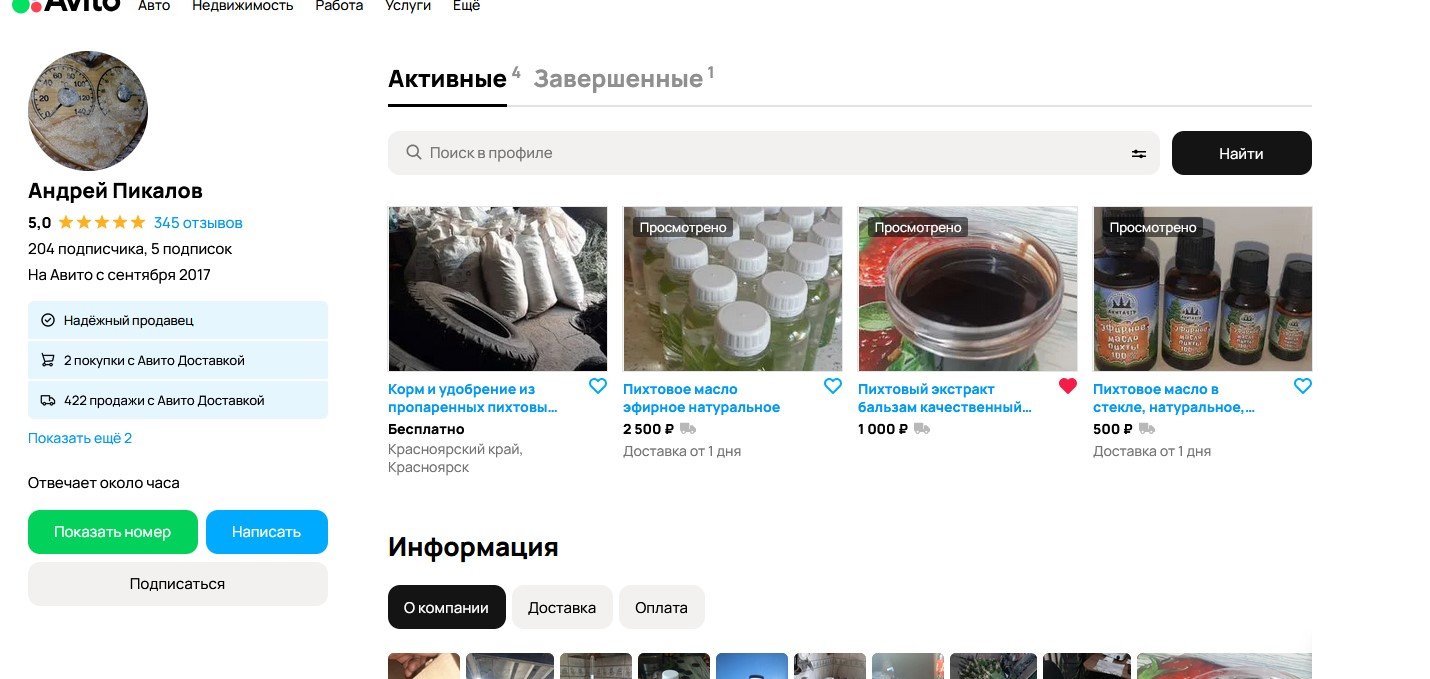The image size is (1430, 679).
Task: Open the search filter settings icon
Action: (1139, 153)
